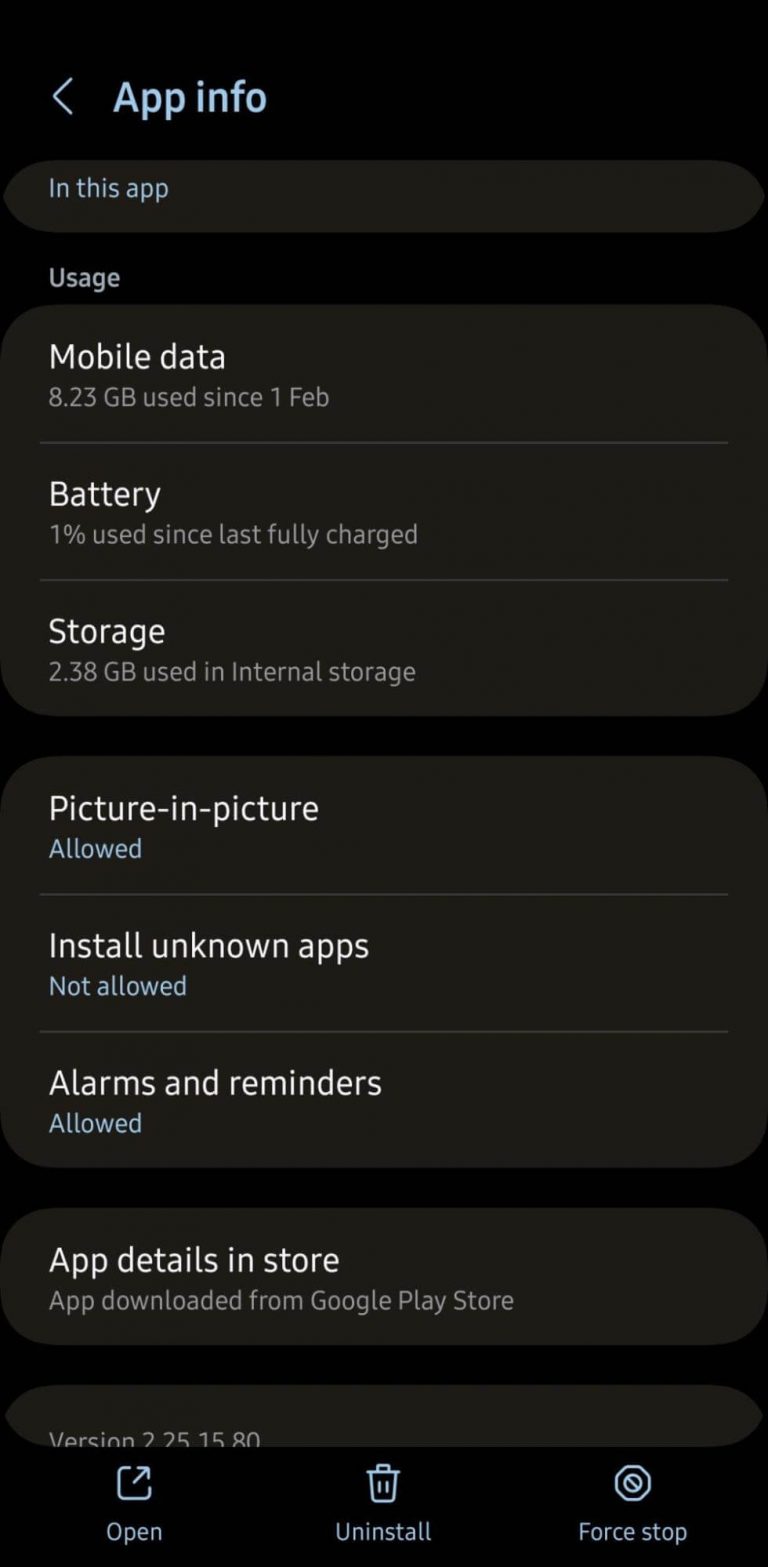Uninstall this app
This screenshot has height=1567, width=768.
(x=383, y=1504)
